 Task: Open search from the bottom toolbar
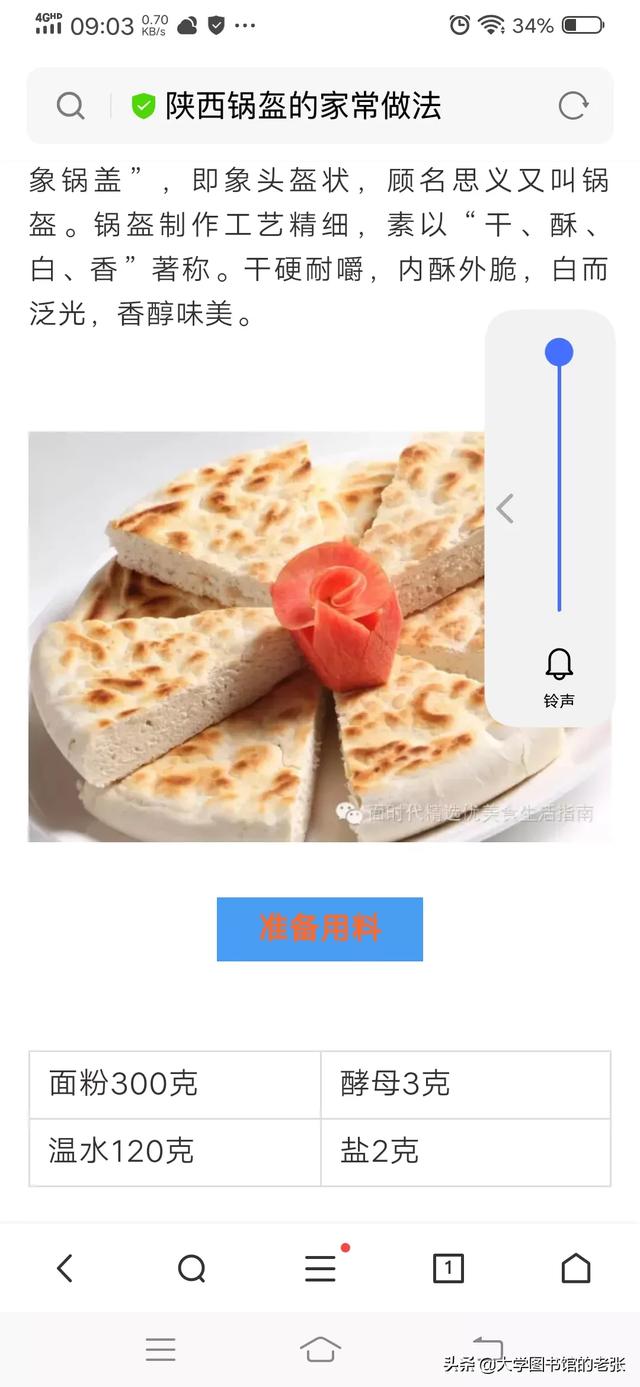coord(191,1269)
